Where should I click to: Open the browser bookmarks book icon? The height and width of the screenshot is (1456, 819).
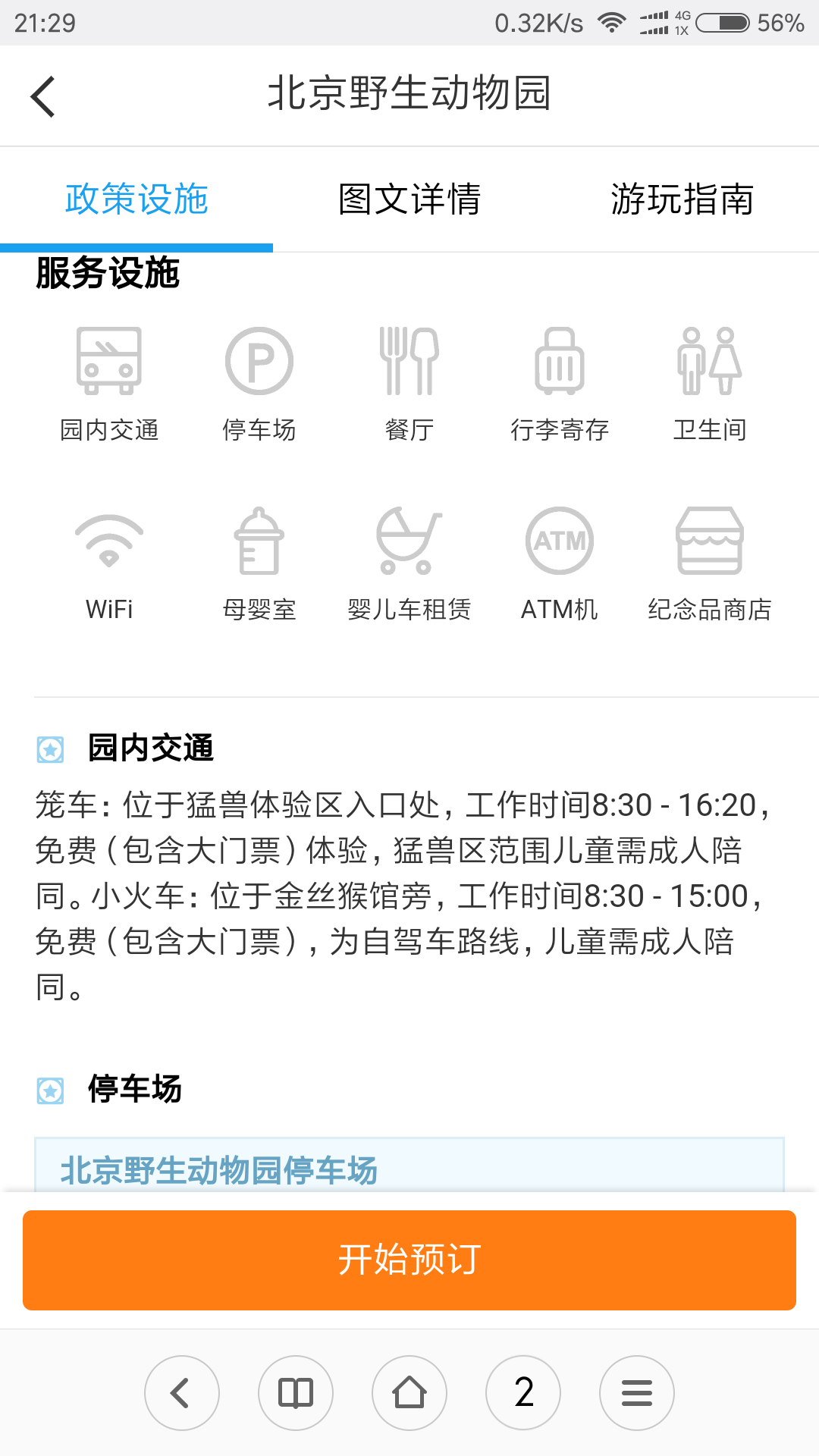pyautogui.click(x=296, y=1393)
